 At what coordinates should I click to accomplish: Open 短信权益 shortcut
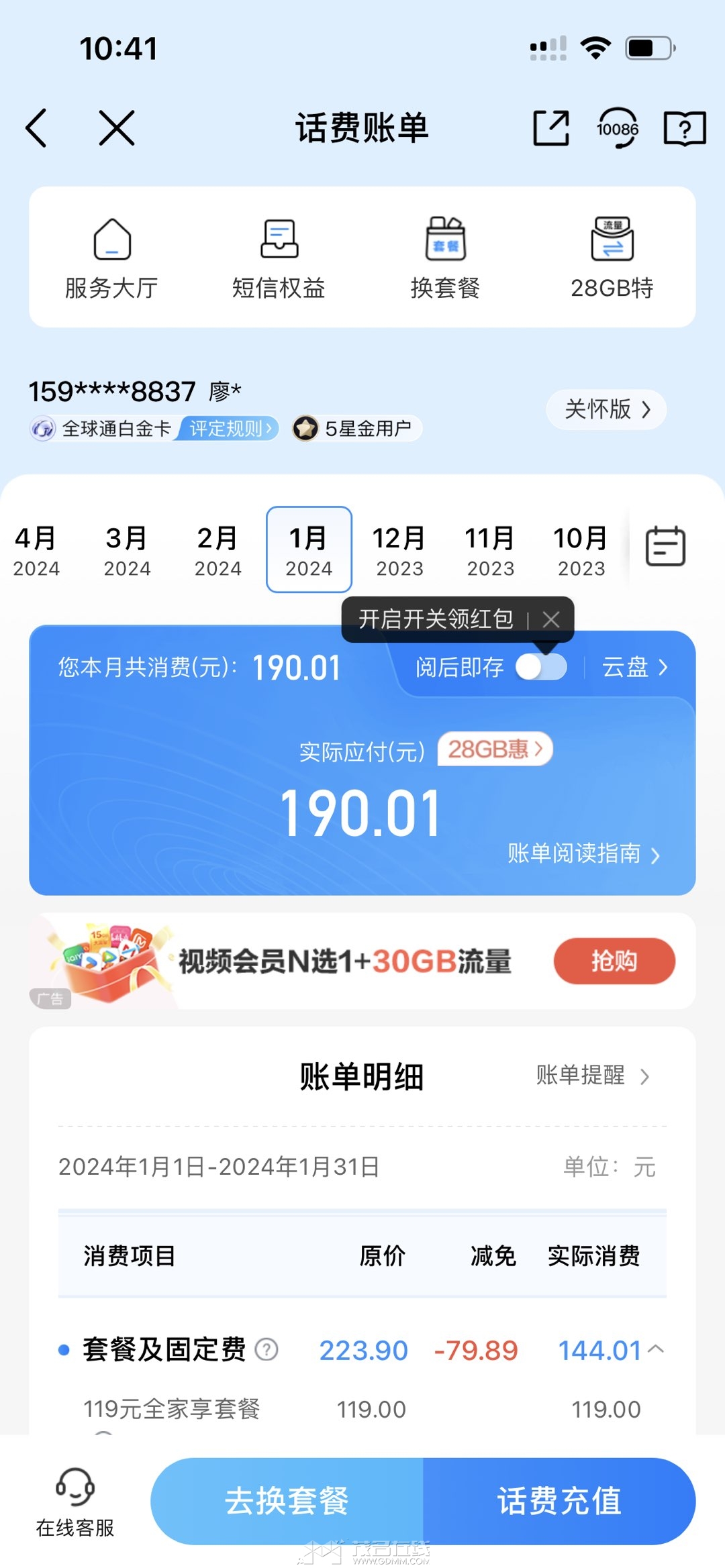point(279,258)
